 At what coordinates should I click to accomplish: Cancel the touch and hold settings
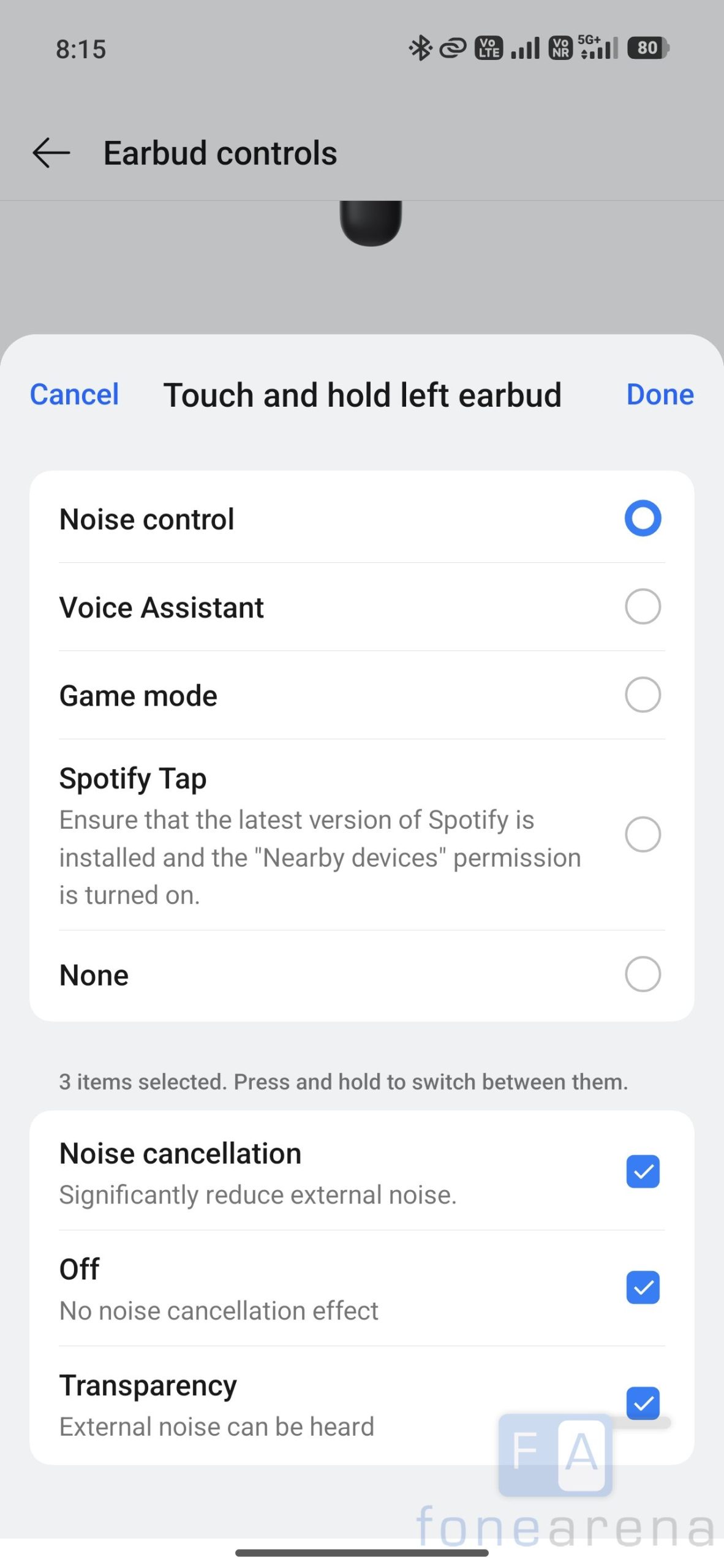tap(74, 394)
